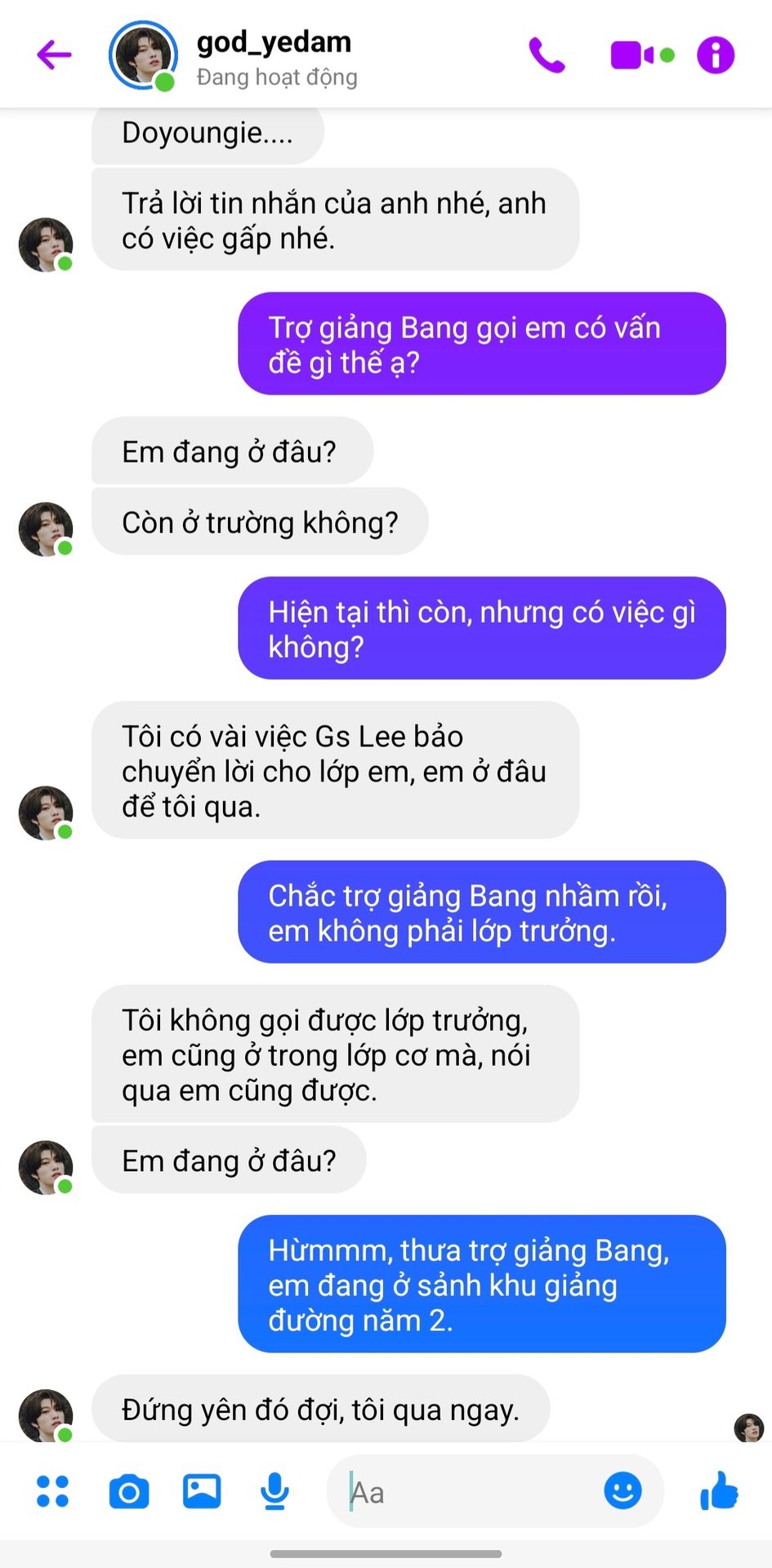Go back using the purple arrow
This screenshot has height=1568, width=772.
54,56
